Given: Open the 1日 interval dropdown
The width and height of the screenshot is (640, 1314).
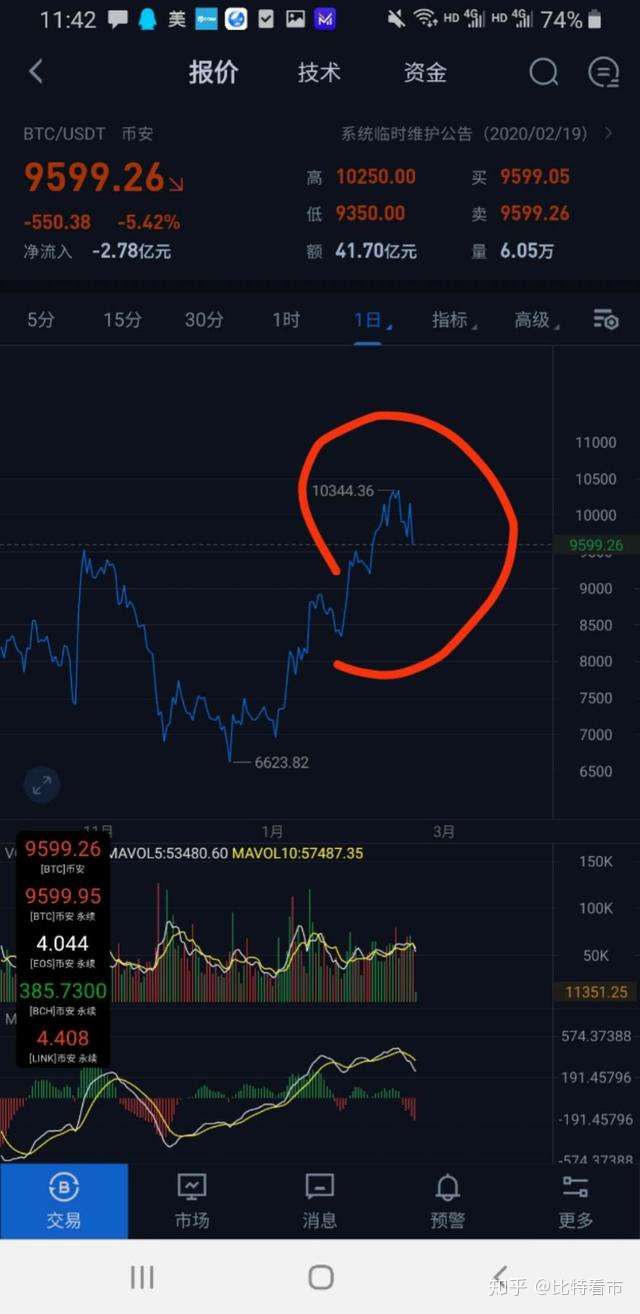Looking at the screenshot, I should pos(368,320).
